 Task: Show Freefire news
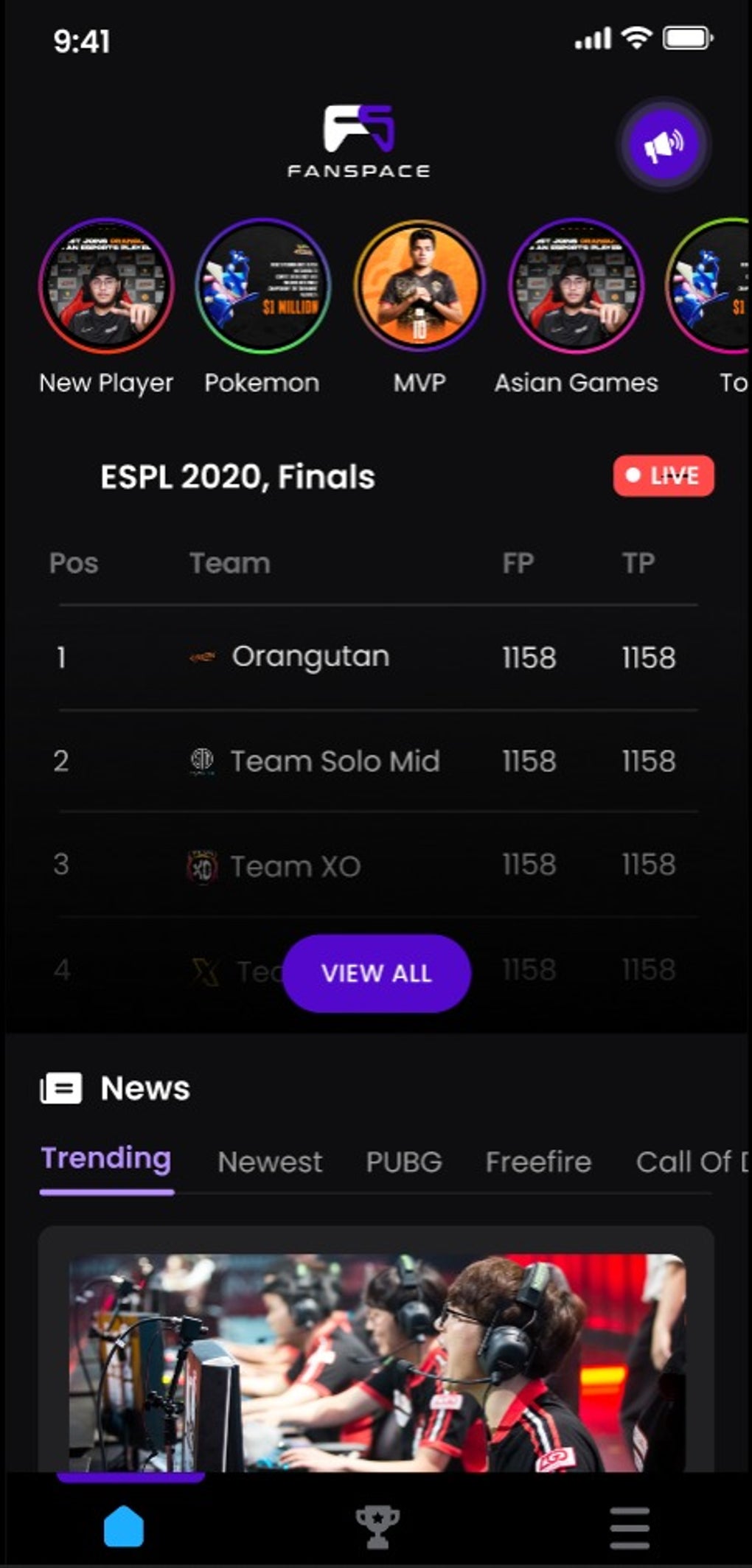(538, 1163)
